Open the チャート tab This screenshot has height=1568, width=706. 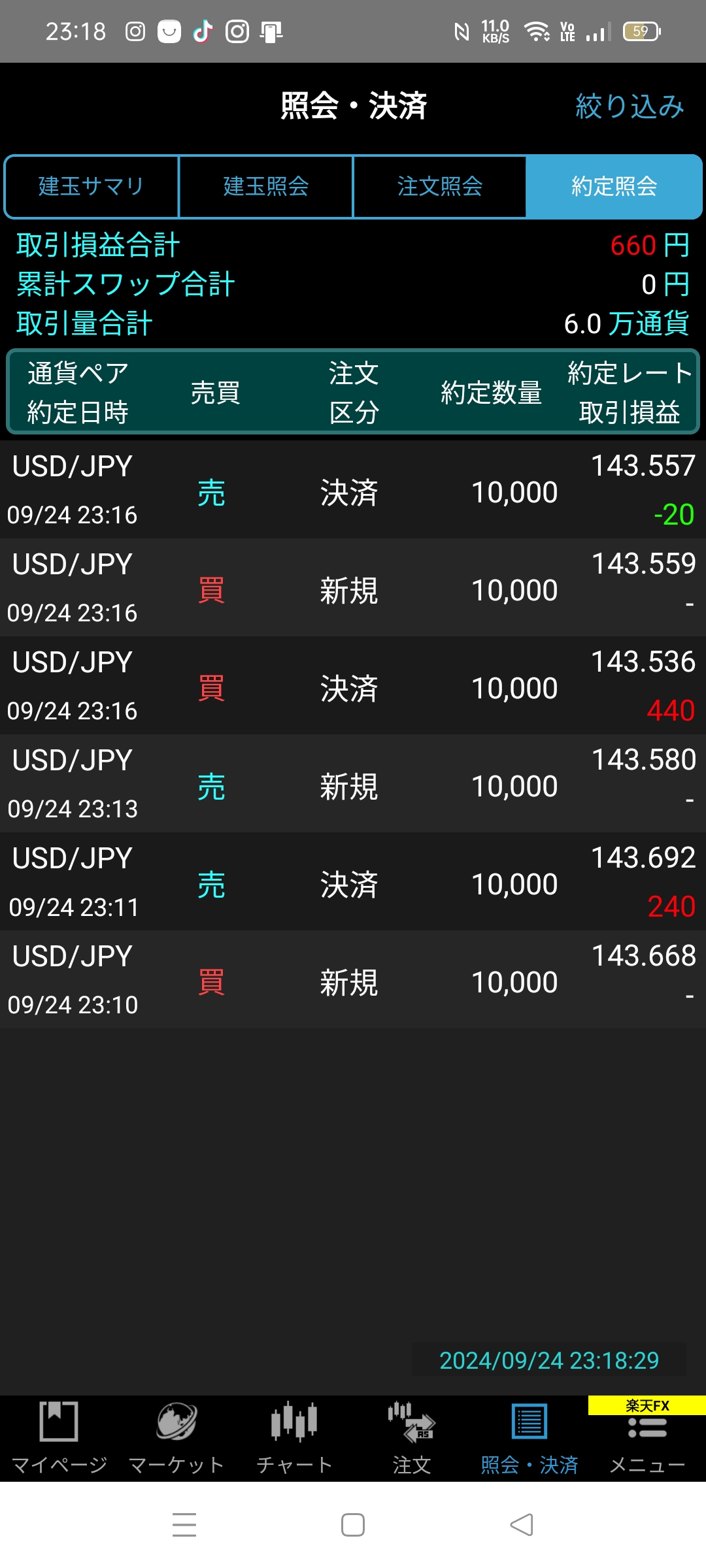pos(294,1437)
